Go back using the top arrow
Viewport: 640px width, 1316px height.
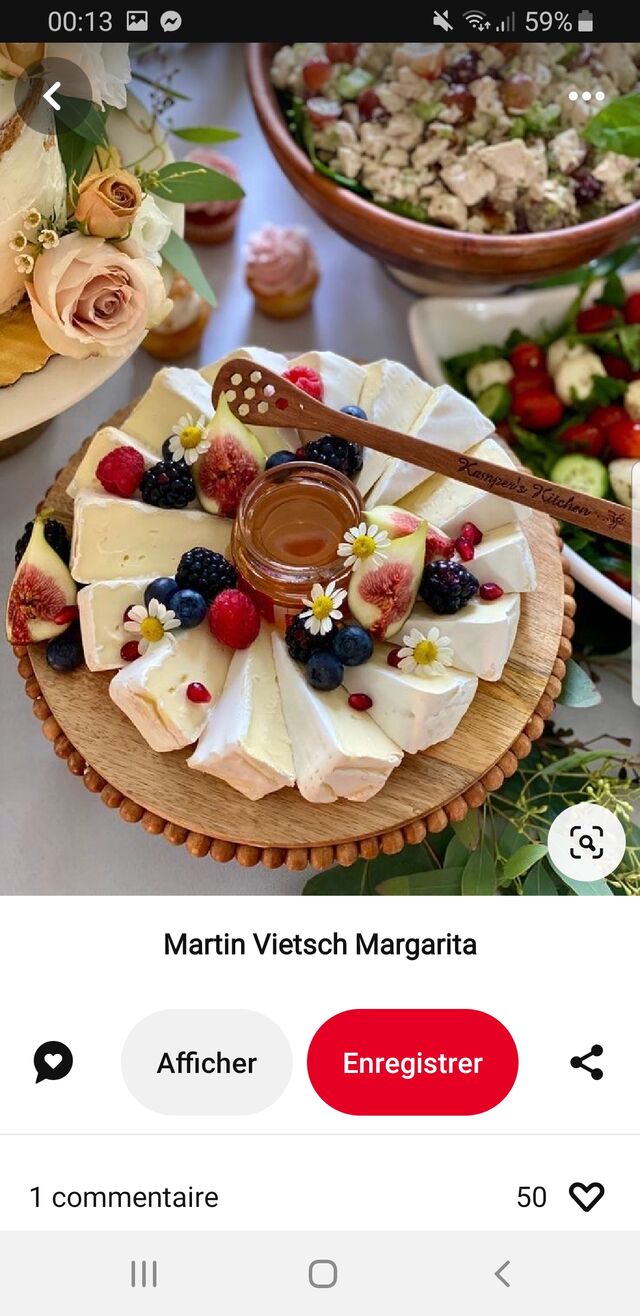53,96
